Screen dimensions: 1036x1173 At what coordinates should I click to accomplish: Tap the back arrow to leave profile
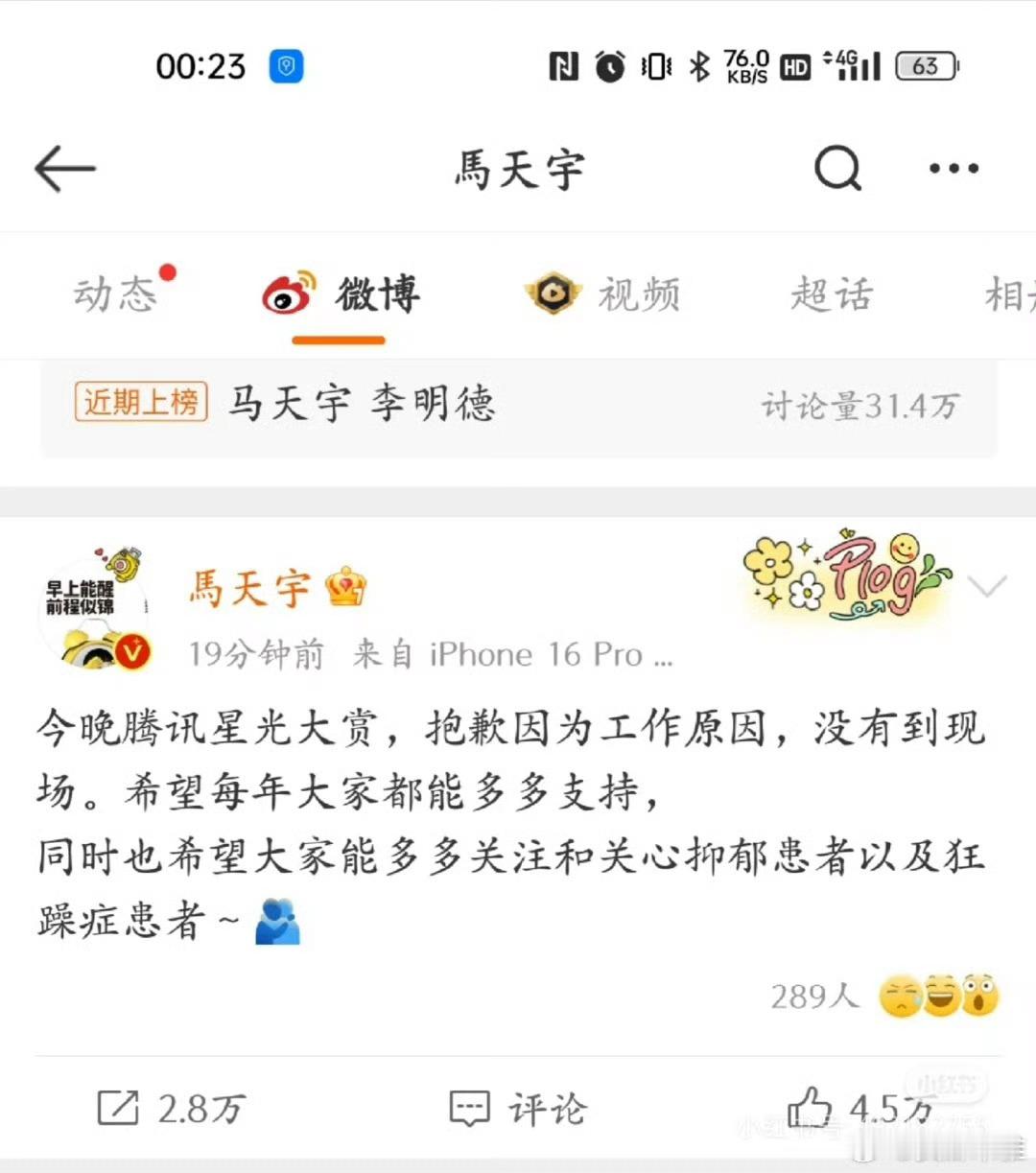(x=62, y=169)
